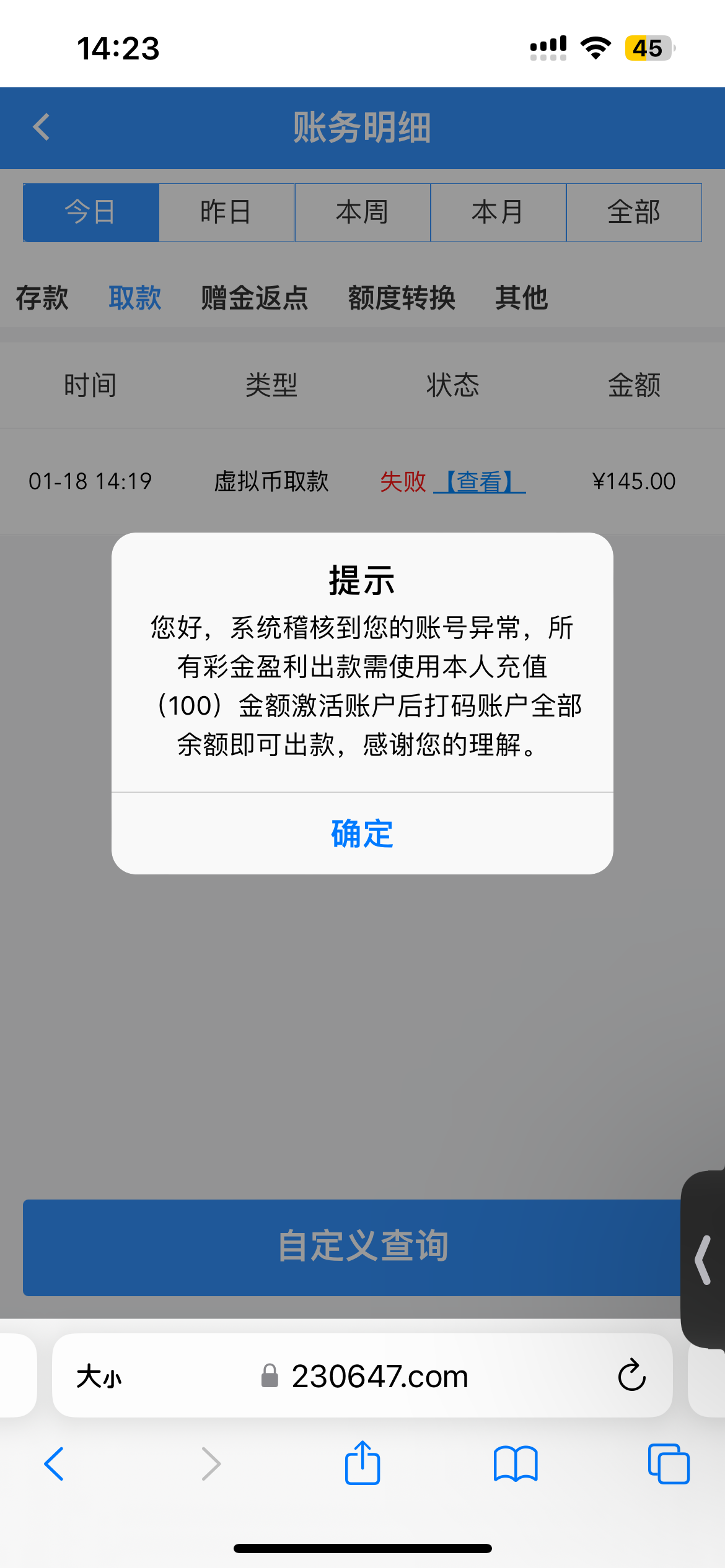Open 额度转换 records tab
Screen dimensions: 725x1568
click(402, 298)
